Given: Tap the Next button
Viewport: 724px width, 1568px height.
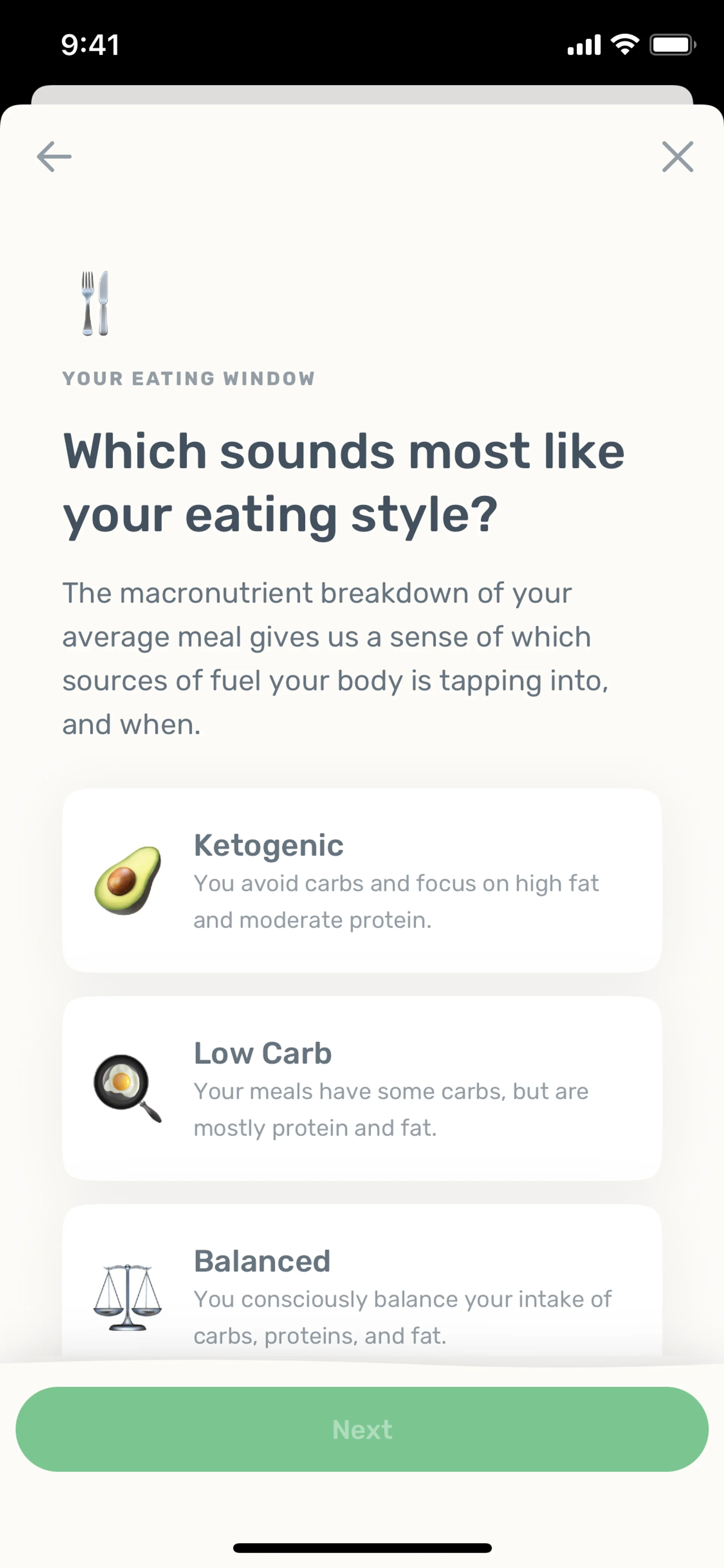Looking at the screenshot, I should pyautogui.click(x=361, y=1429).
